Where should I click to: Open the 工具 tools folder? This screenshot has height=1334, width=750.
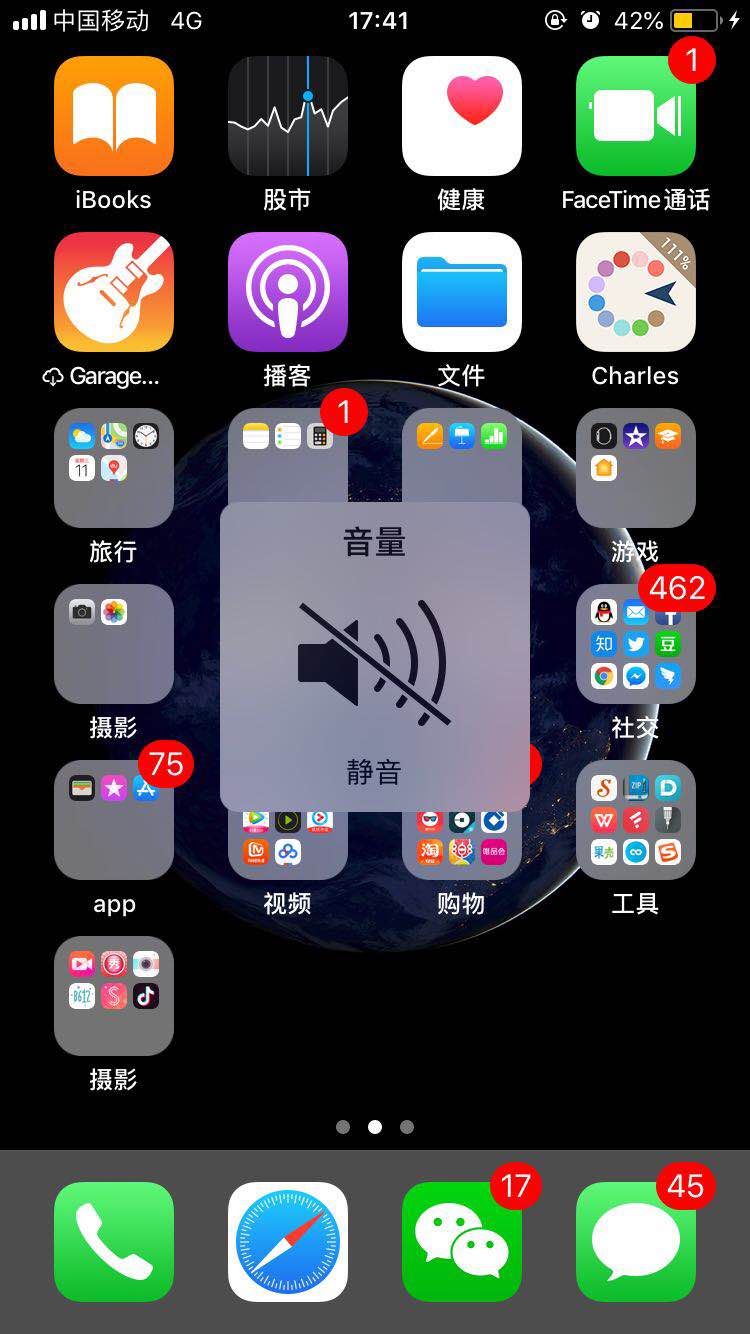tap(635, 820)
